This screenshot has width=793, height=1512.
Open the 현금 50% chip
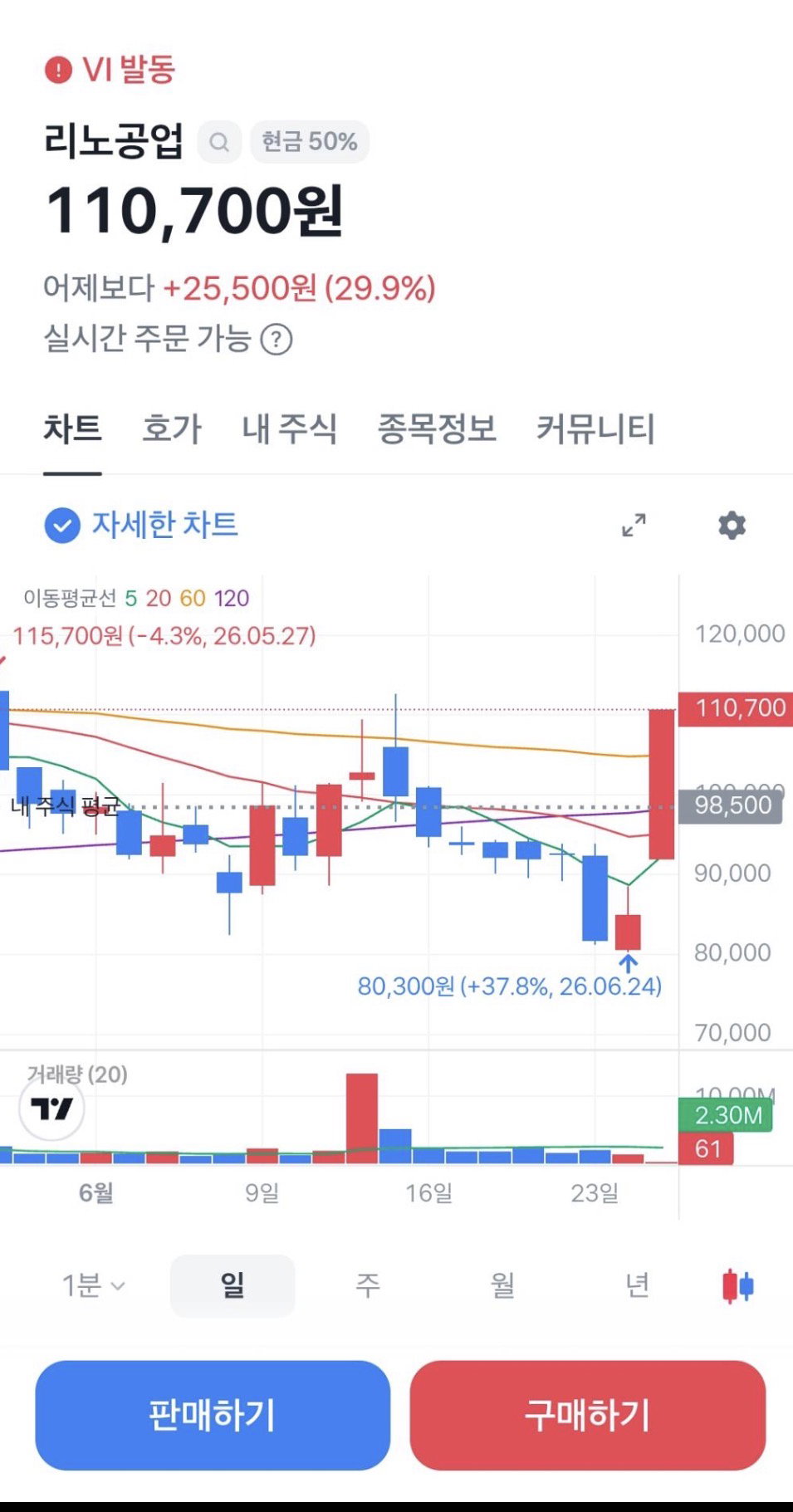click(310, 142)
